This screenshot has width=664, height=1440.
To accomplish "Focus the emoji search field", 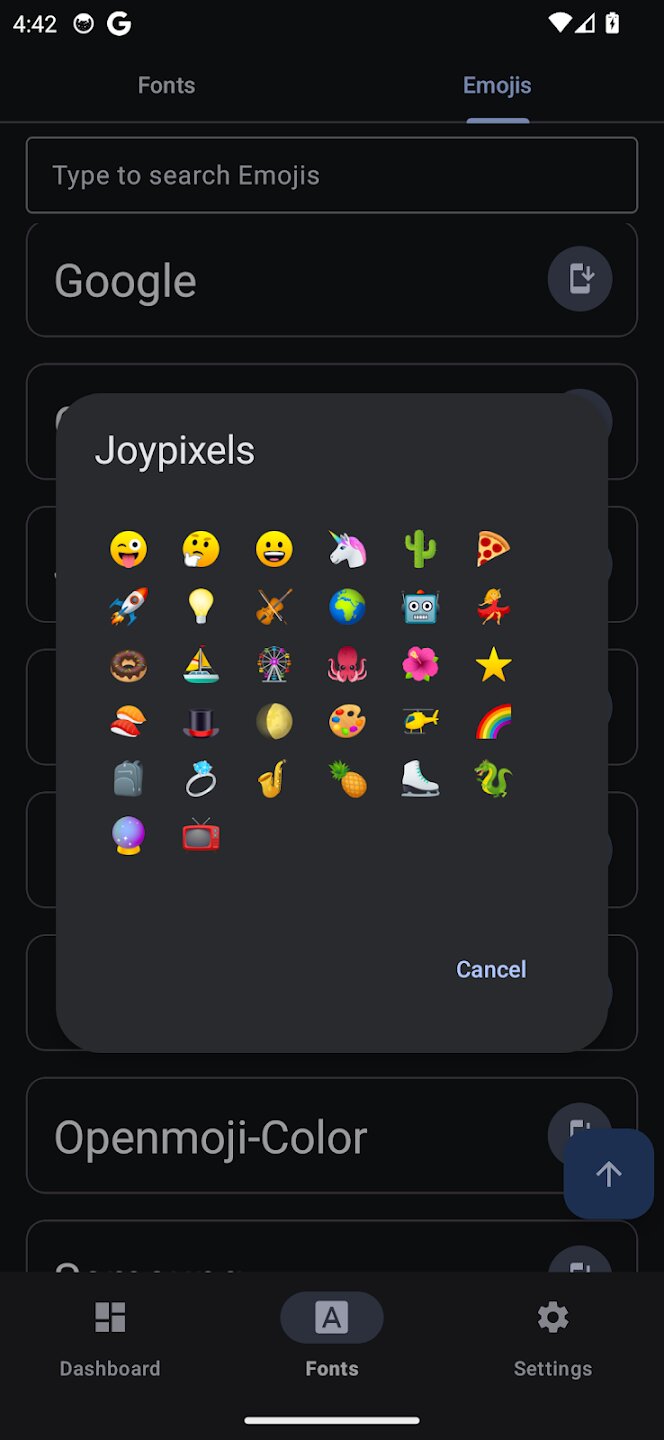I will click(x=331, y=175).
